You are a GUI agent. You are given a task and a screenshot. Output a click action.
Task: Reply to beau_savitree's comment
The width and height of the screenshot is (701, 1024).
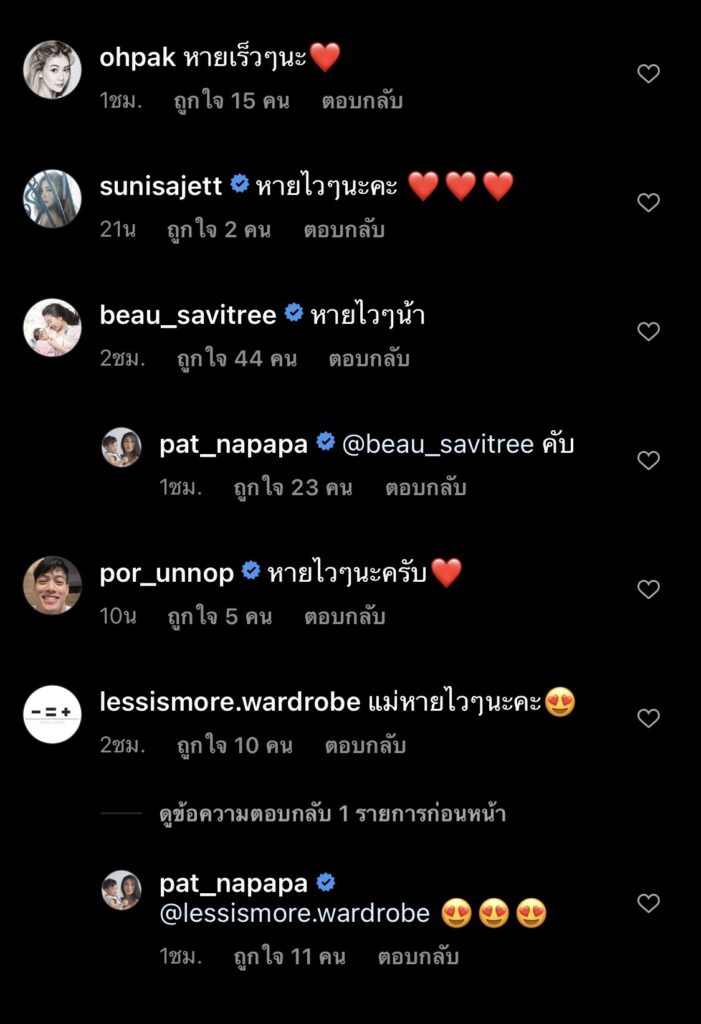pos(369,359)
